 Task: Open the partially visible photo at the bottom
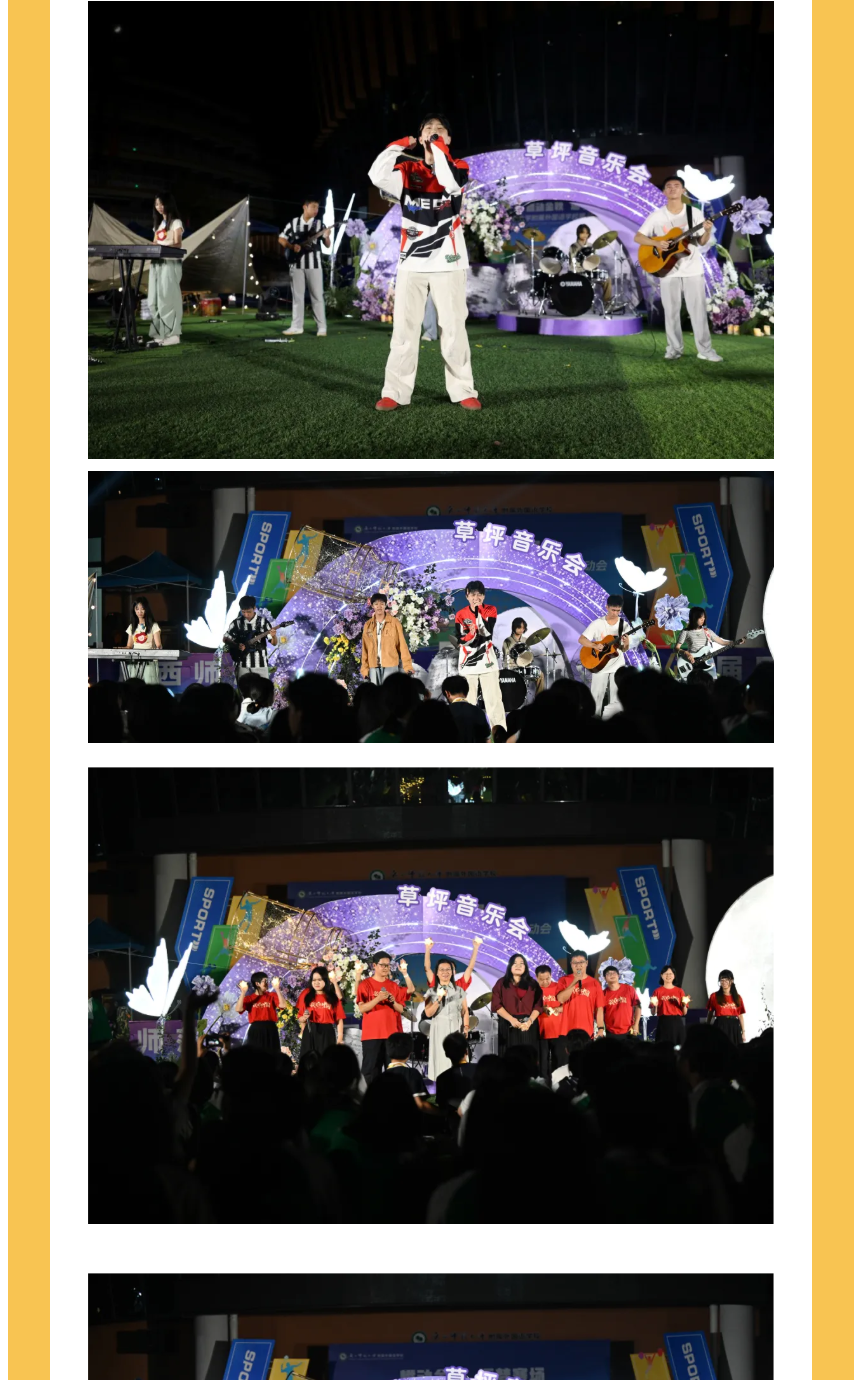(430, 1327)
